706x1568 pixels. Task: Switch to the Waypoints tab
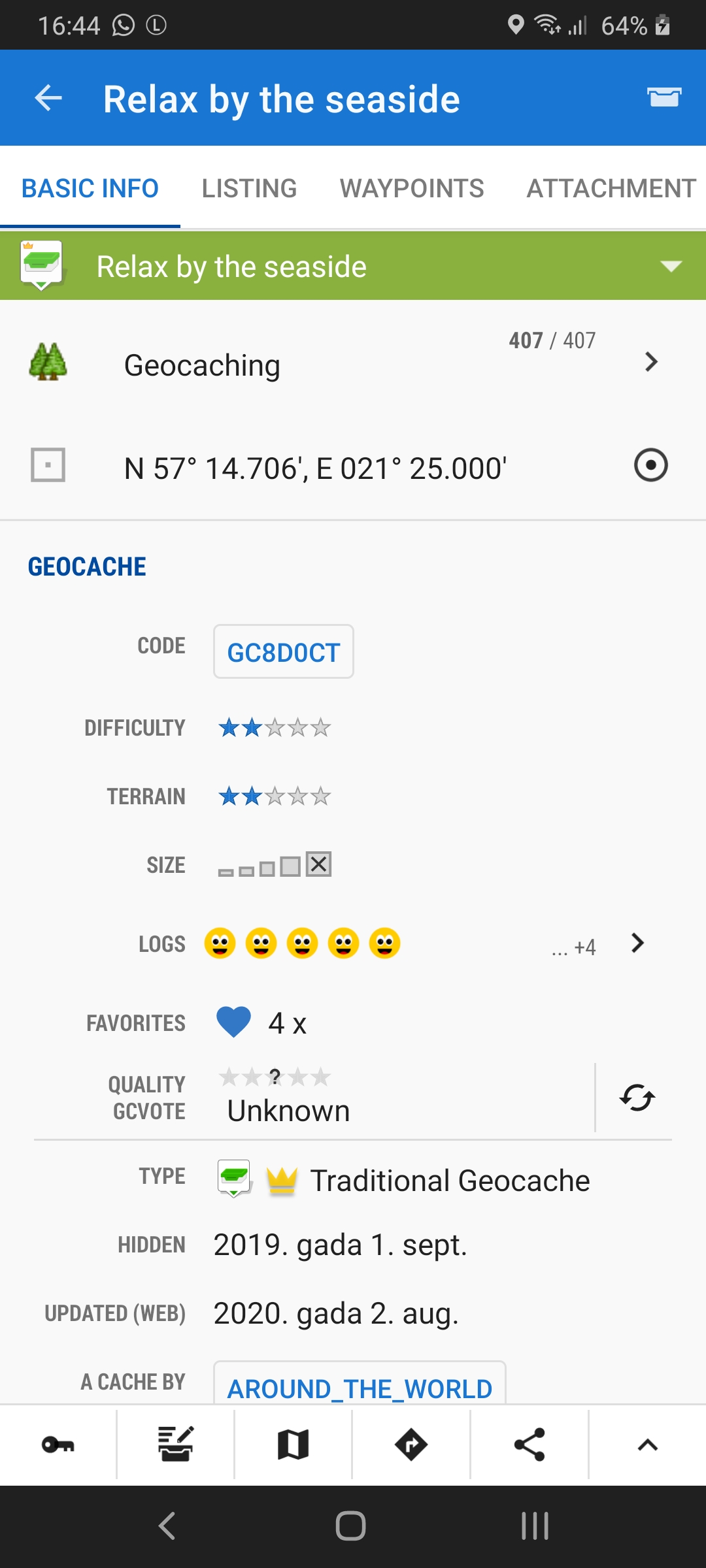click(x=412, y=188)
